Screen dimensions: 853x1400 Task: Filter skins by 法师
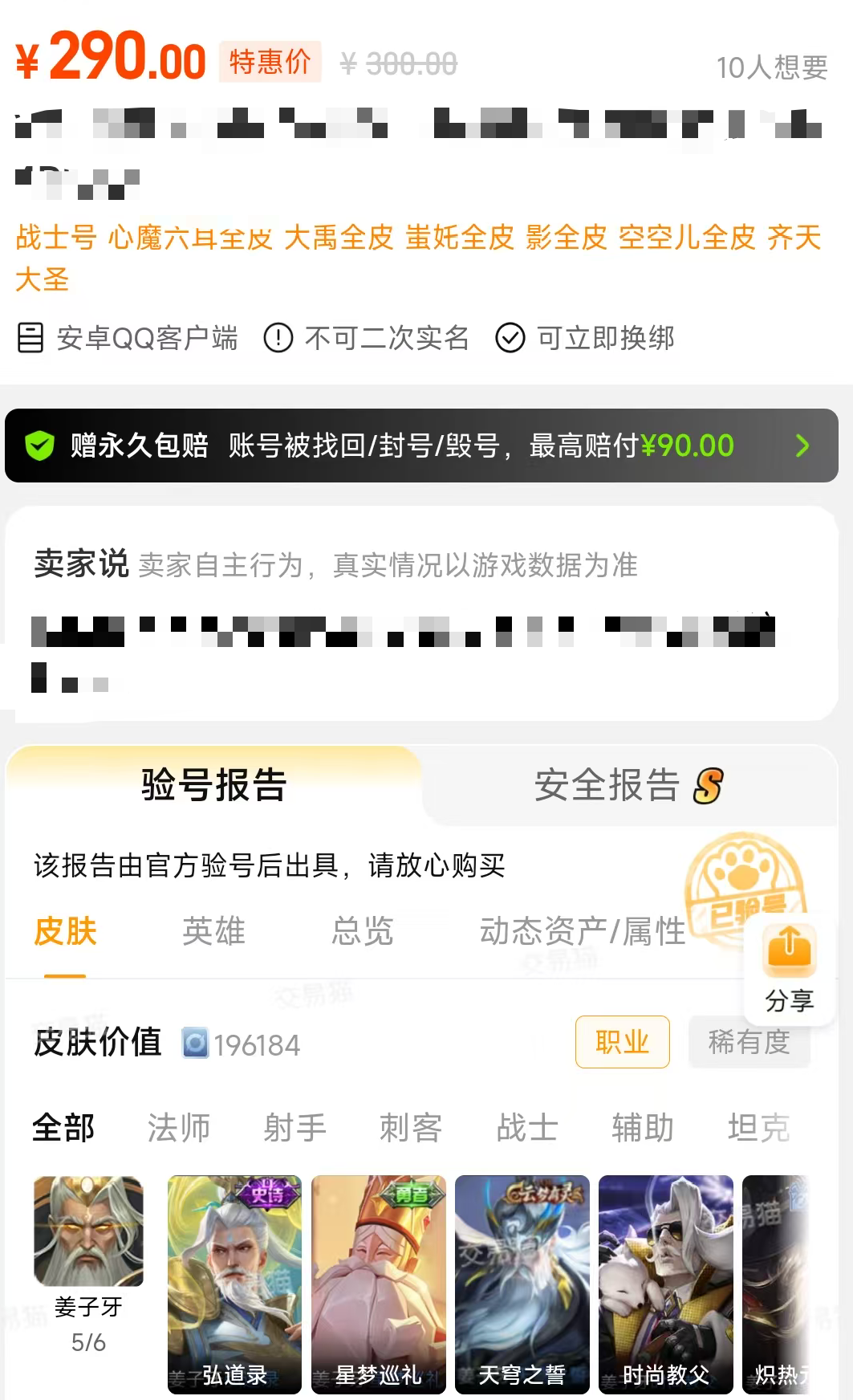179,1127
